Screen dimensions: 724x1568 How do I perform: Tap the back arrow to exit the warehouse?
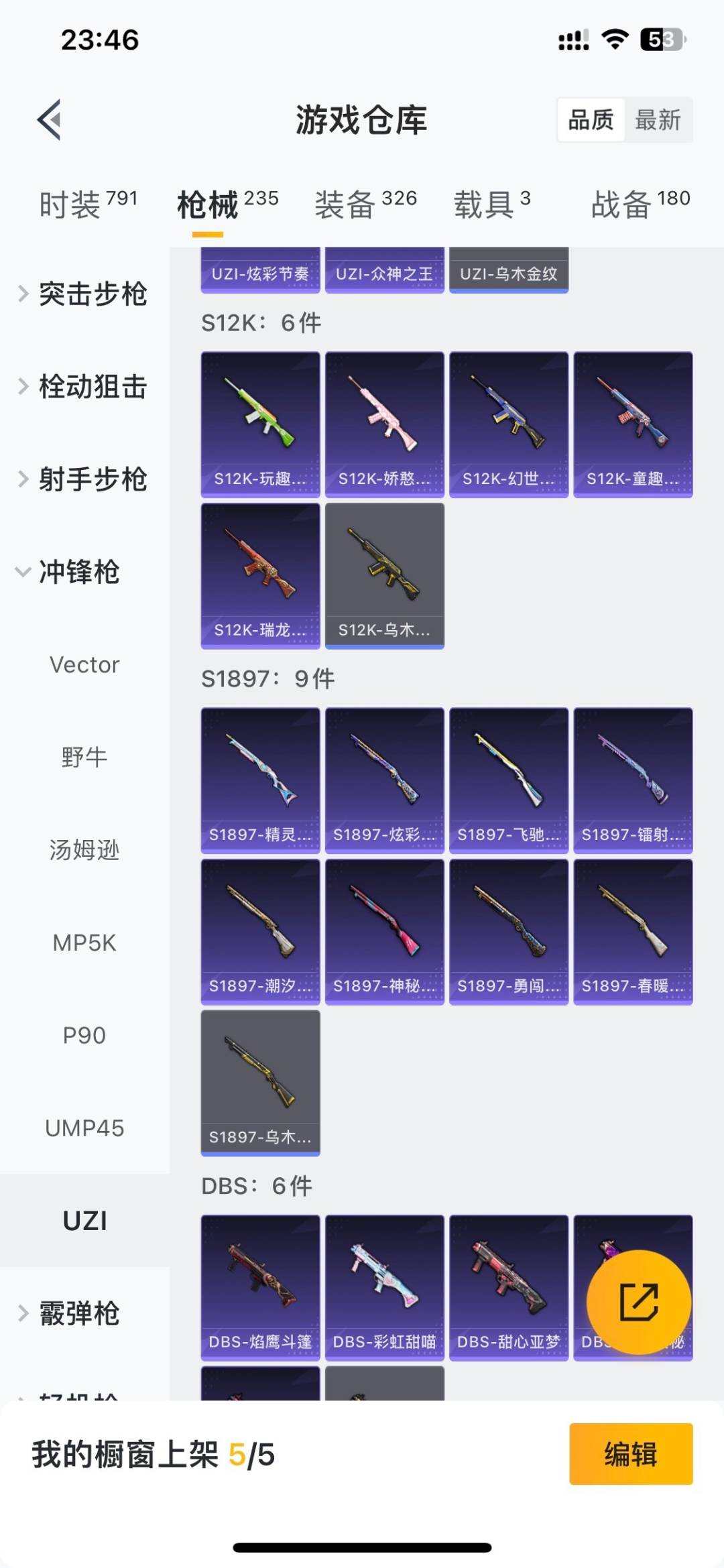[47, 121]
